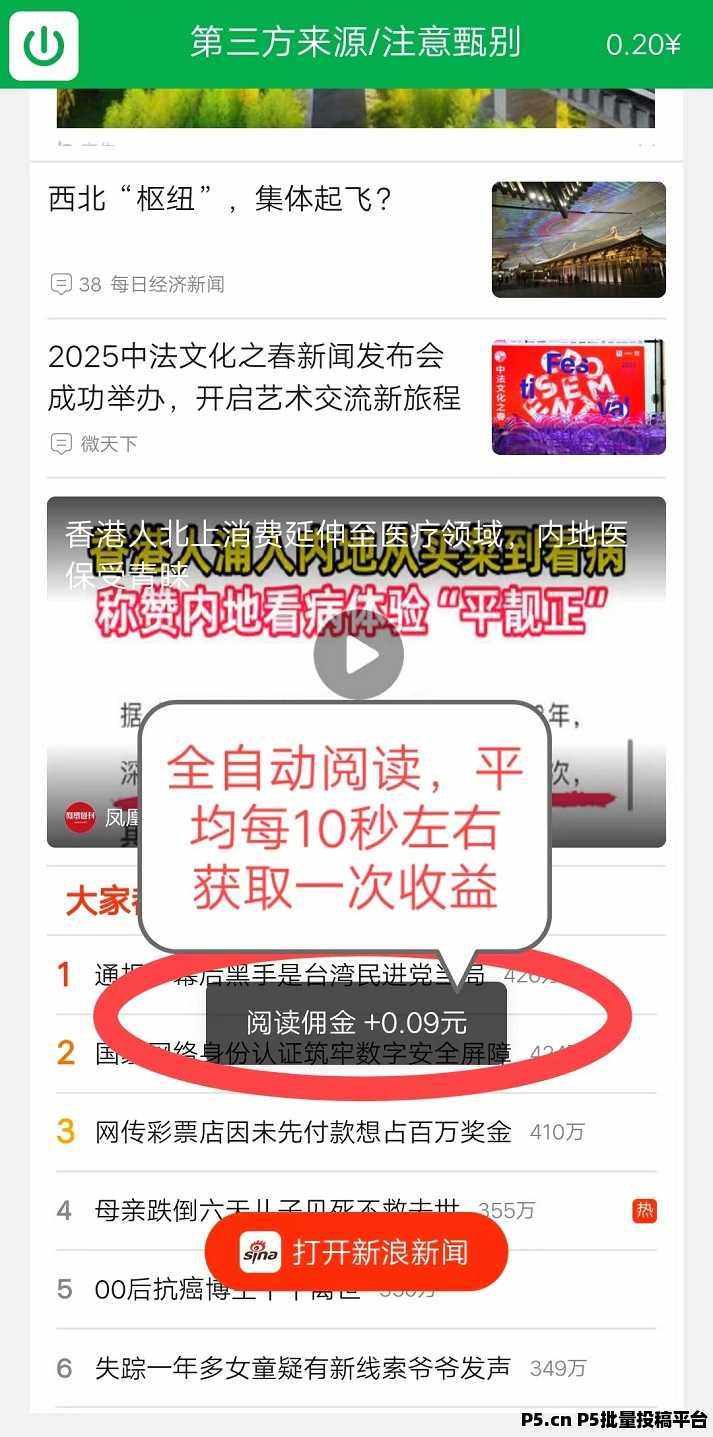Image resolution: width=713 pixels, height=1437 pixels.
Task: Play the 香港人北上消费 video
Action: (x=358, y=656)
